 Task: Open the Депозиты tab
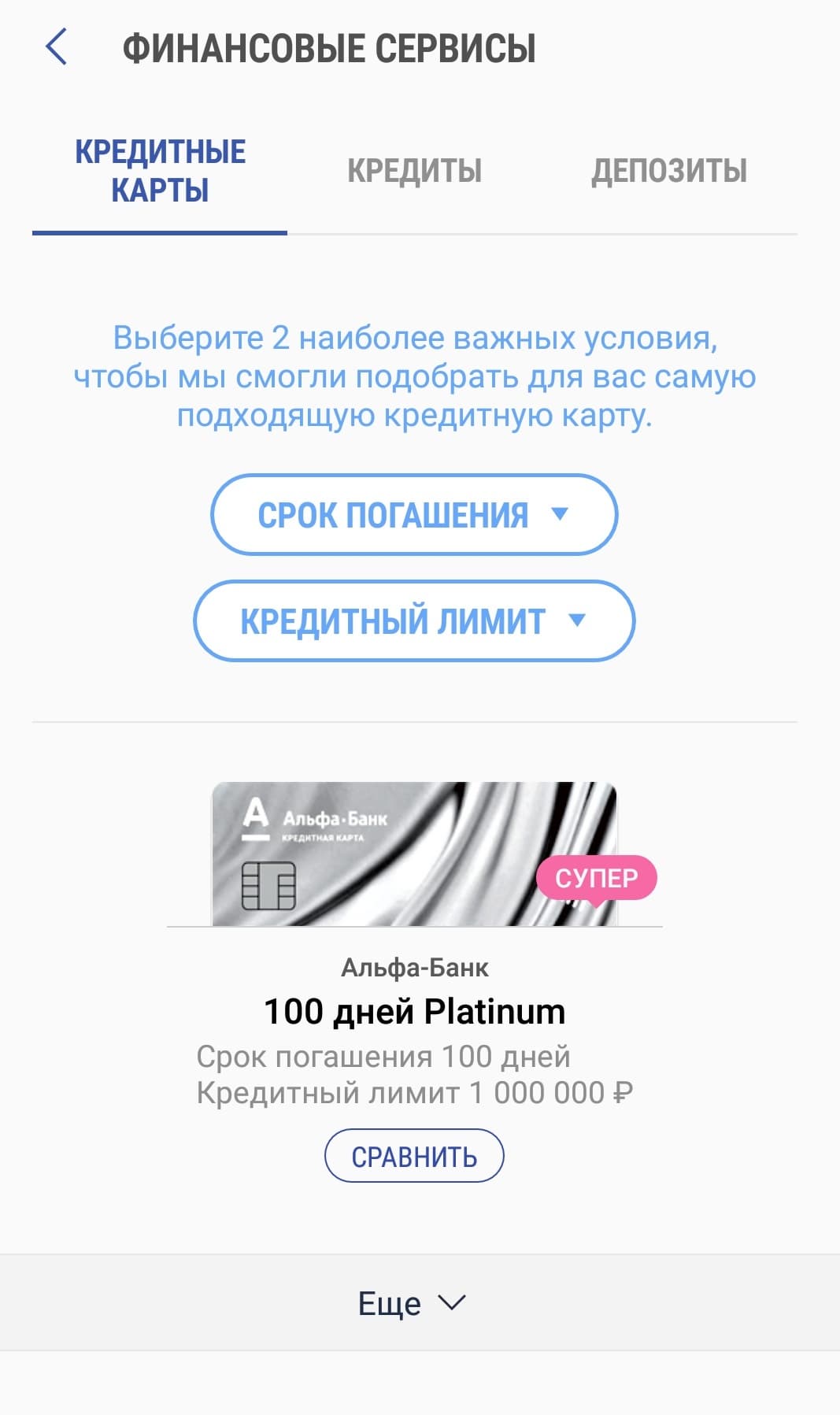click(x=668, y=172)
